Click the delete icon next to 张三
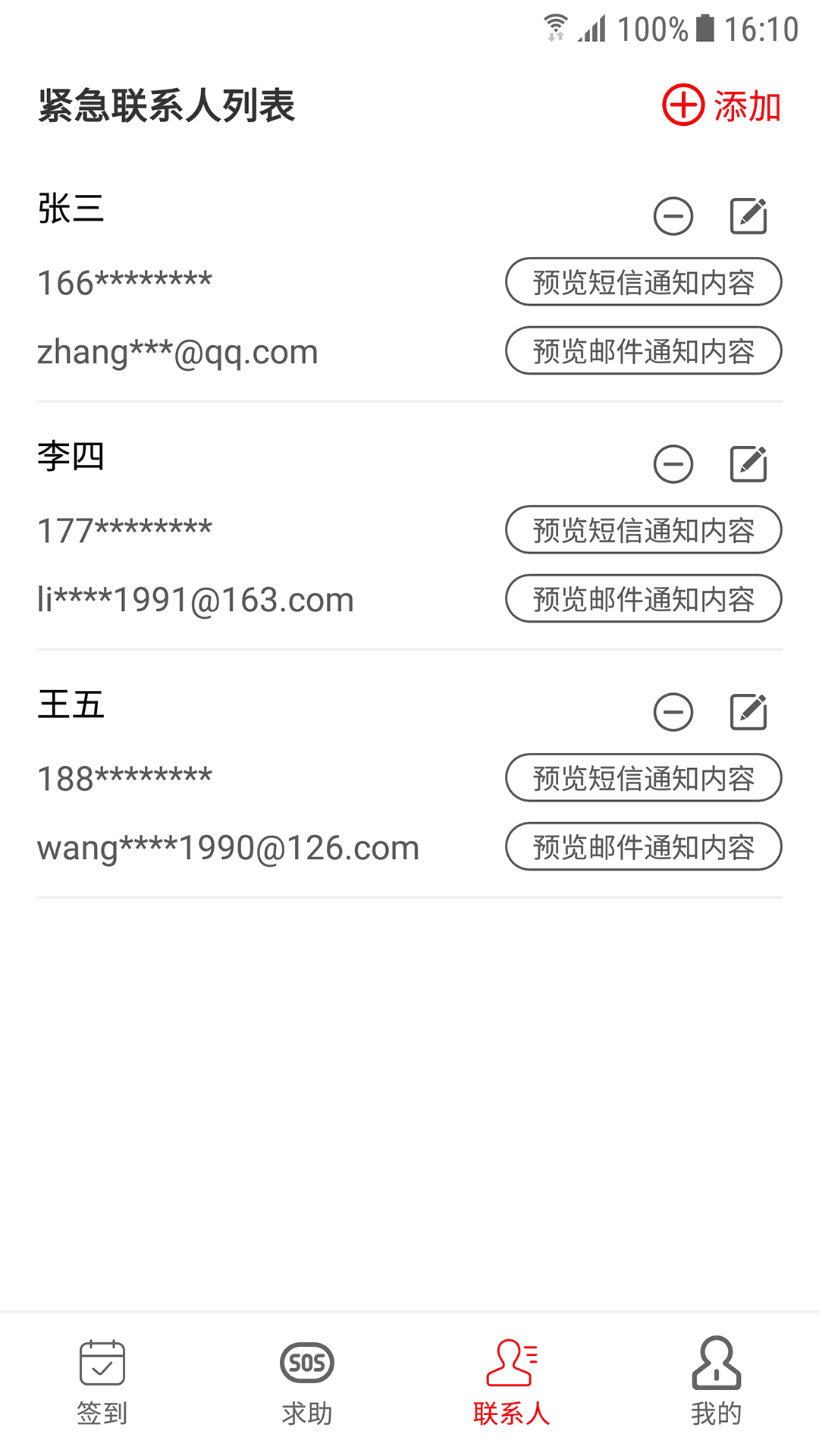The image size is (819, 1456). point(673,216)
